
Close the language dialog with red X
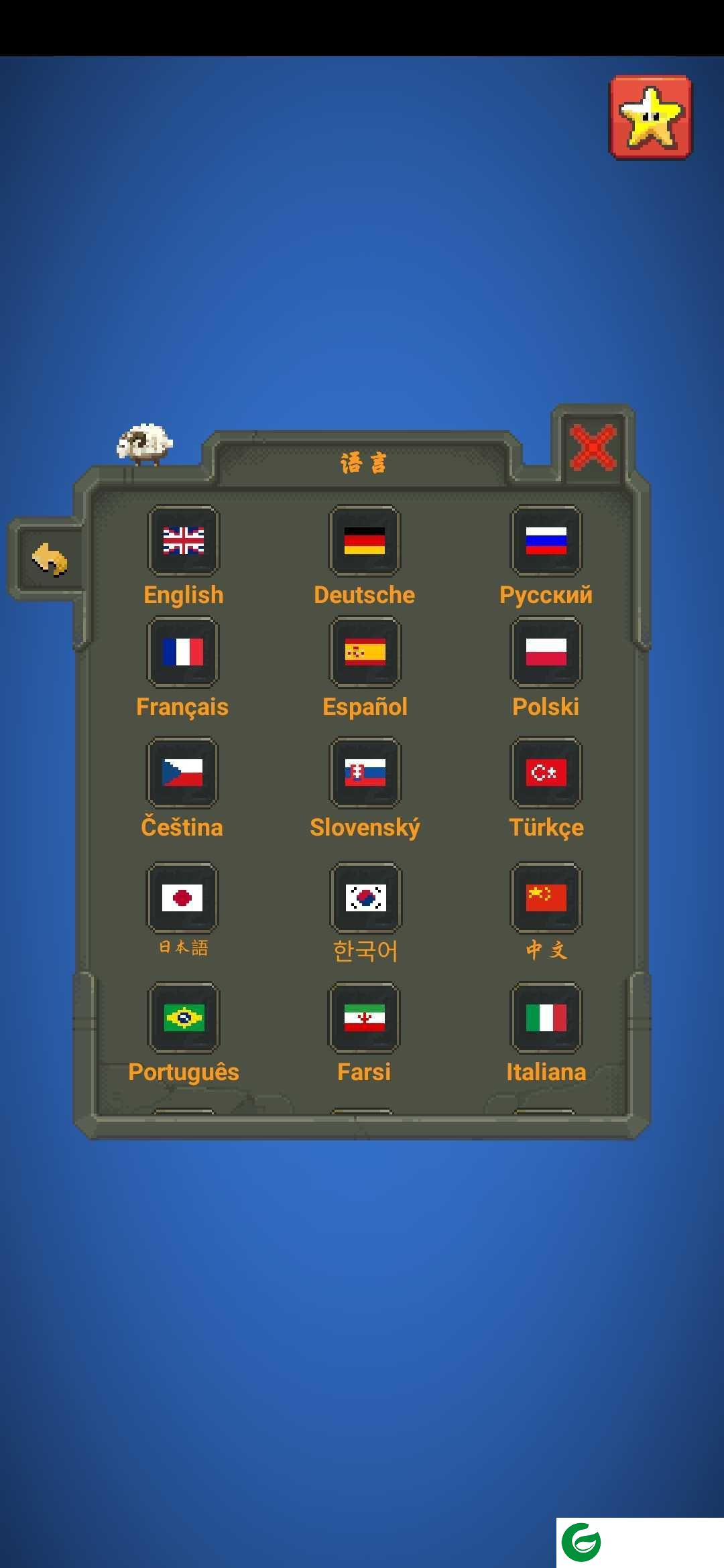click(x=593, y=447)
